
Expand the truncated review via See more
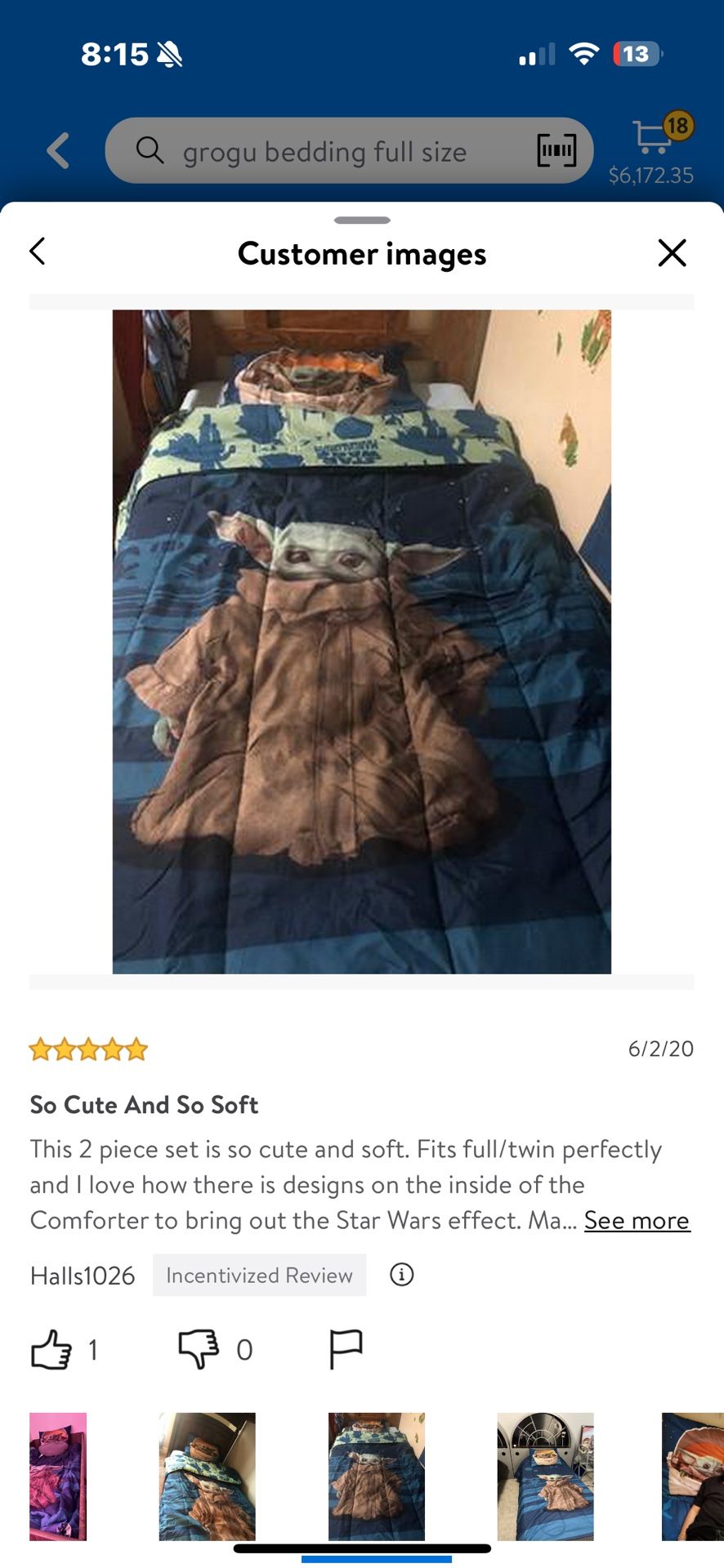point(637,1220)
